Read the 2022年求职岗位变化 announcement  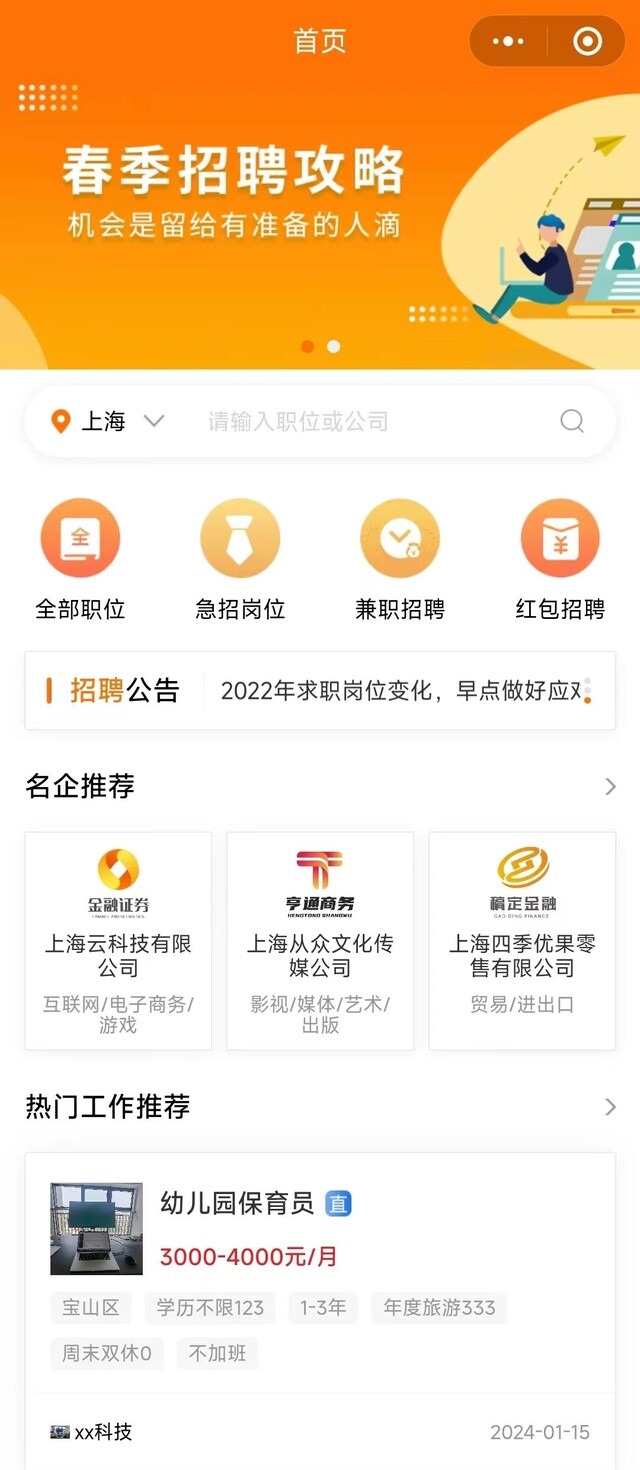pos(400,691)
